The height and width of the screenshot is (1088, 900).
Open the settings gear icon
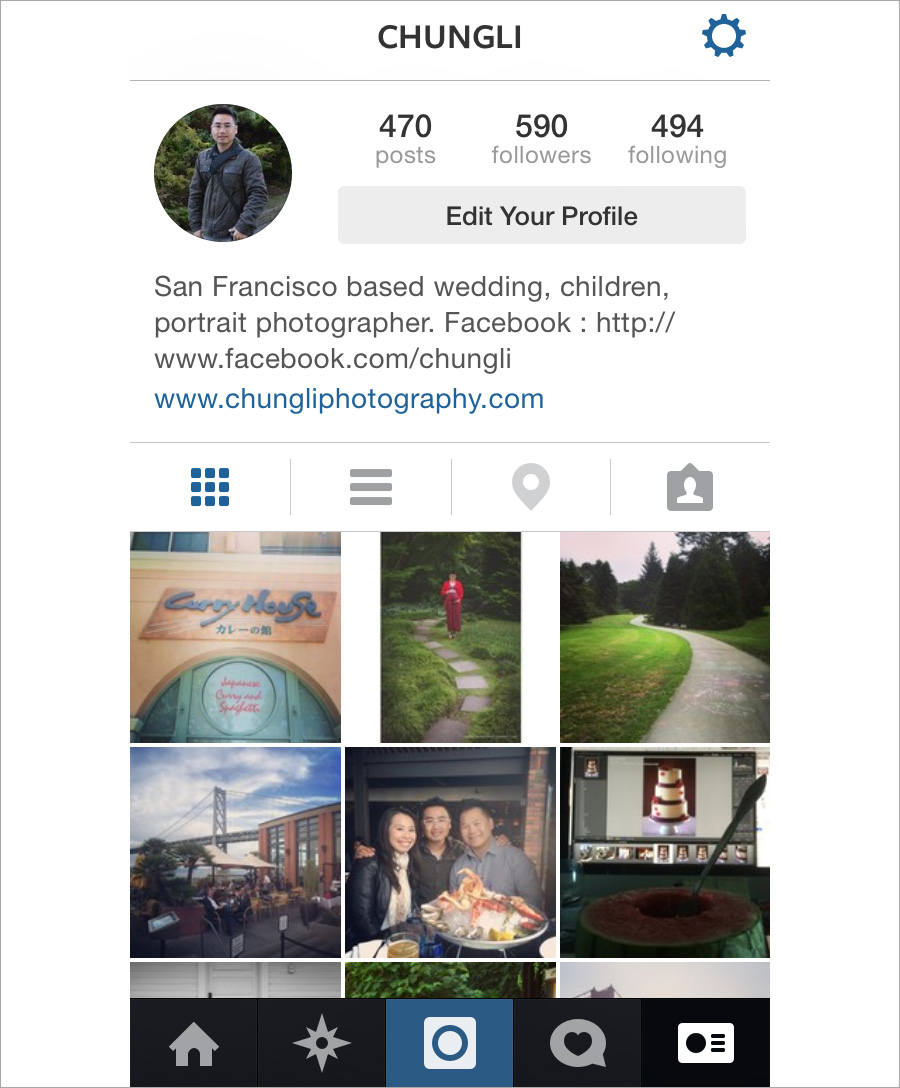[x=723, y=36]
